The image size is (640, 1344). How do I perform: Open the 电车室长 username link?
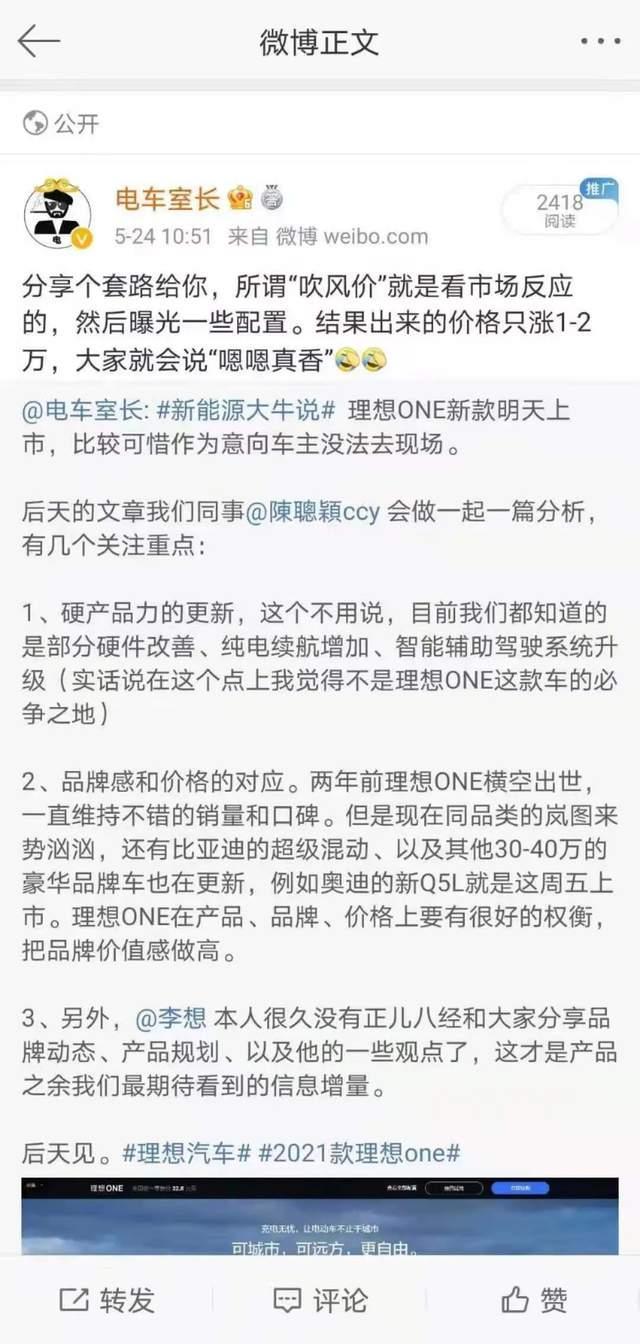(167, 198)
